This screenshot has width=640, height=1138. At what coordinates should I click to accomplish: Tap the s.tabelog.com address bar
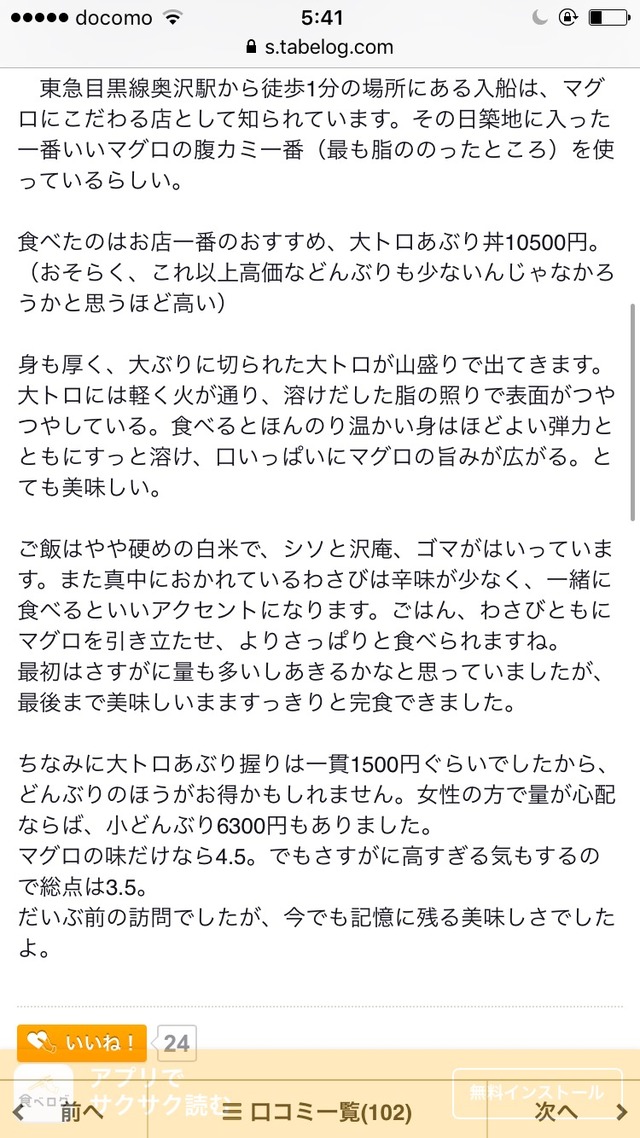point(320,47)
